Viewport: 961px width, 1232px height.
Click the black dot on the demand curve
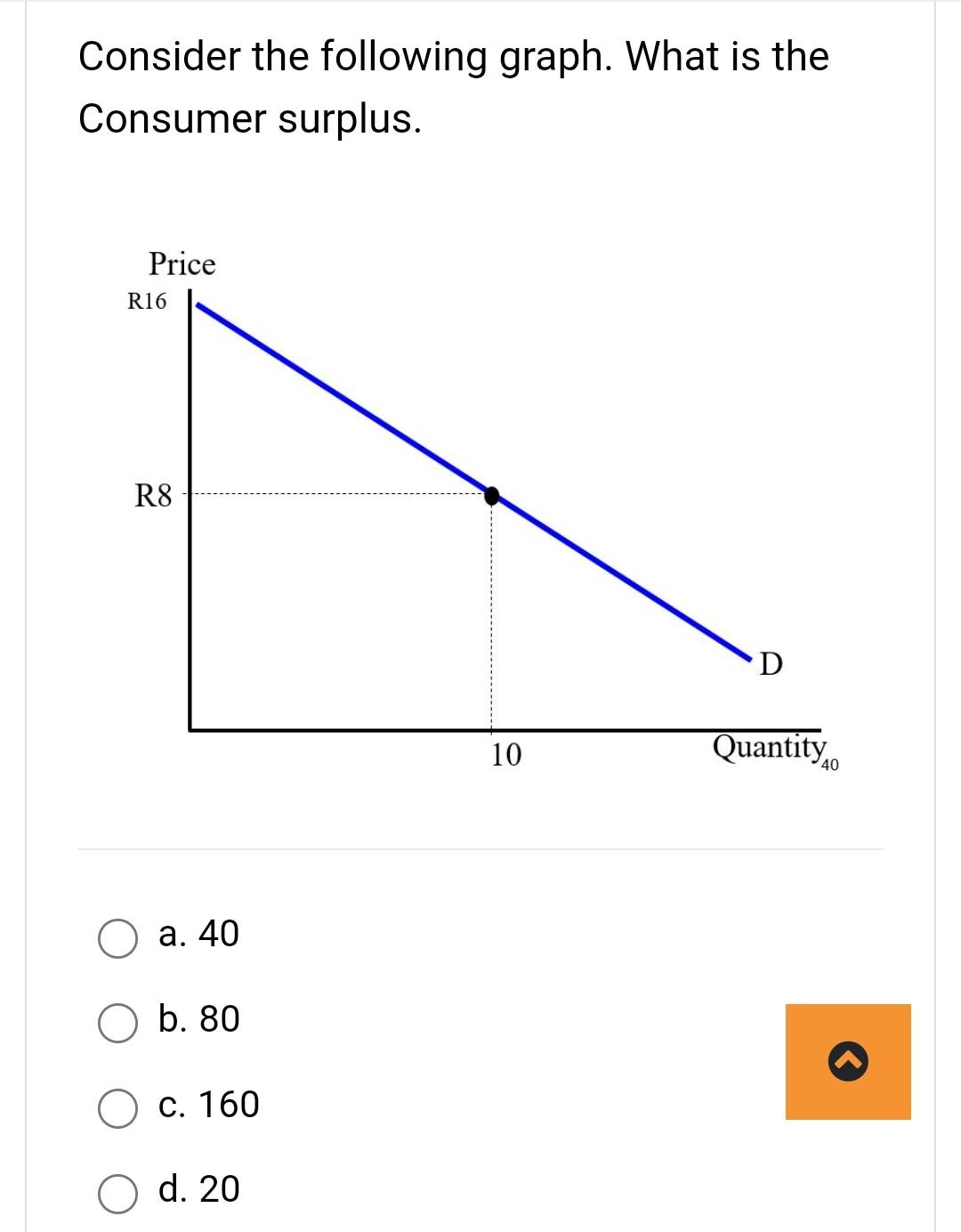tap(492, 495)
